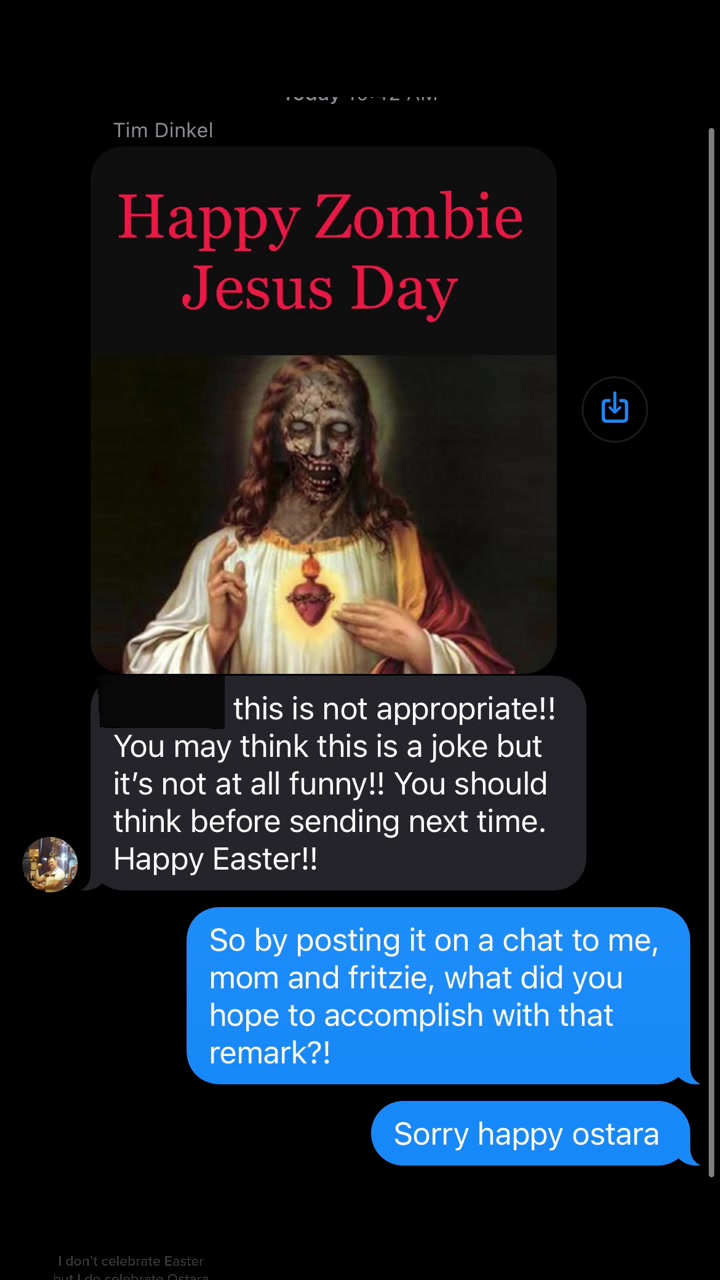This screenshot has height=1280, width=720.
Task: Open the Happy Zombie Jesus Day picture
Action: pyautogui.click(x=323, y=410)
